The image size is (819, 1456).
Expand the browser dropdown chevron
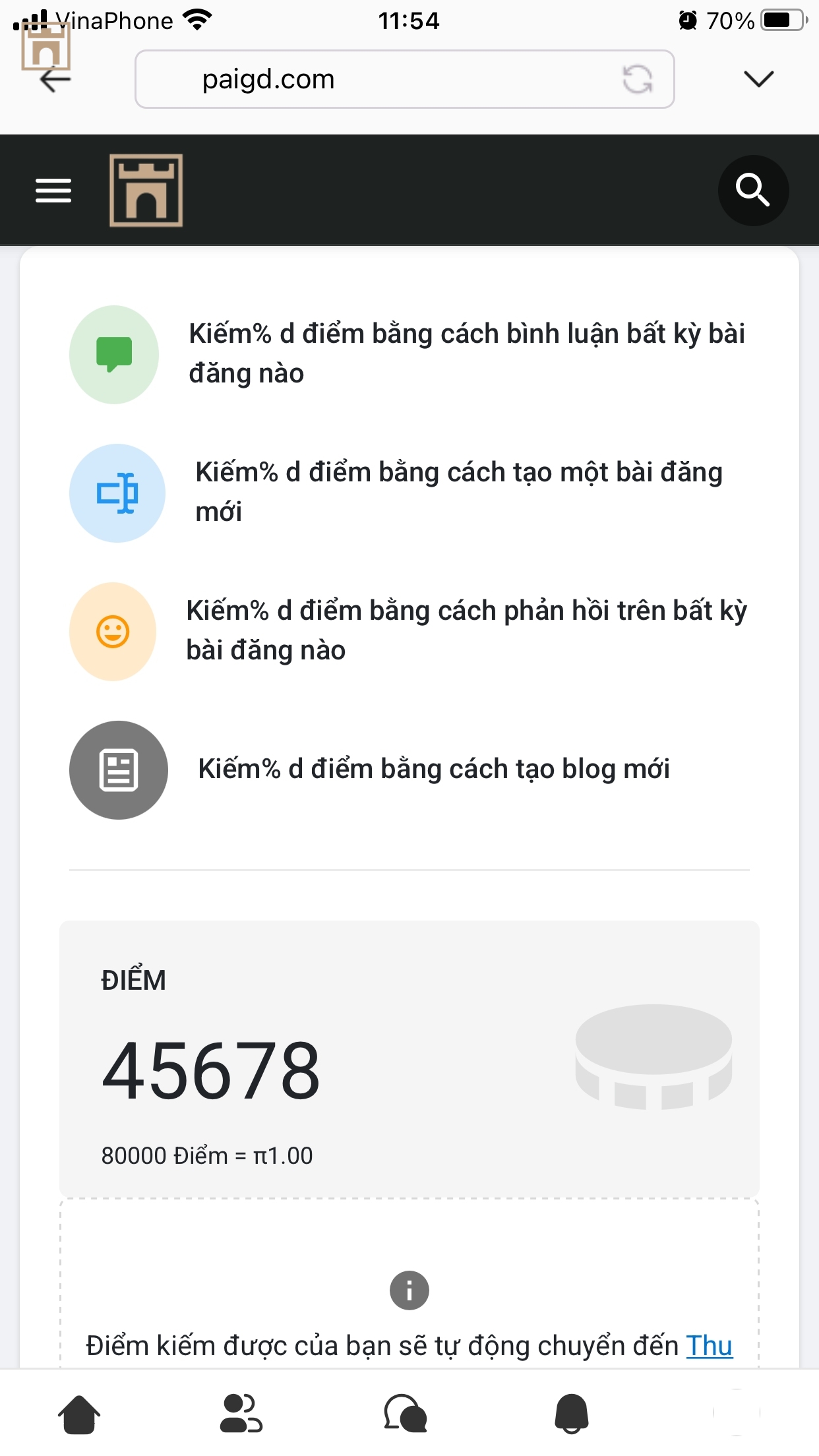pyautogui.click(x=758, y=79)
